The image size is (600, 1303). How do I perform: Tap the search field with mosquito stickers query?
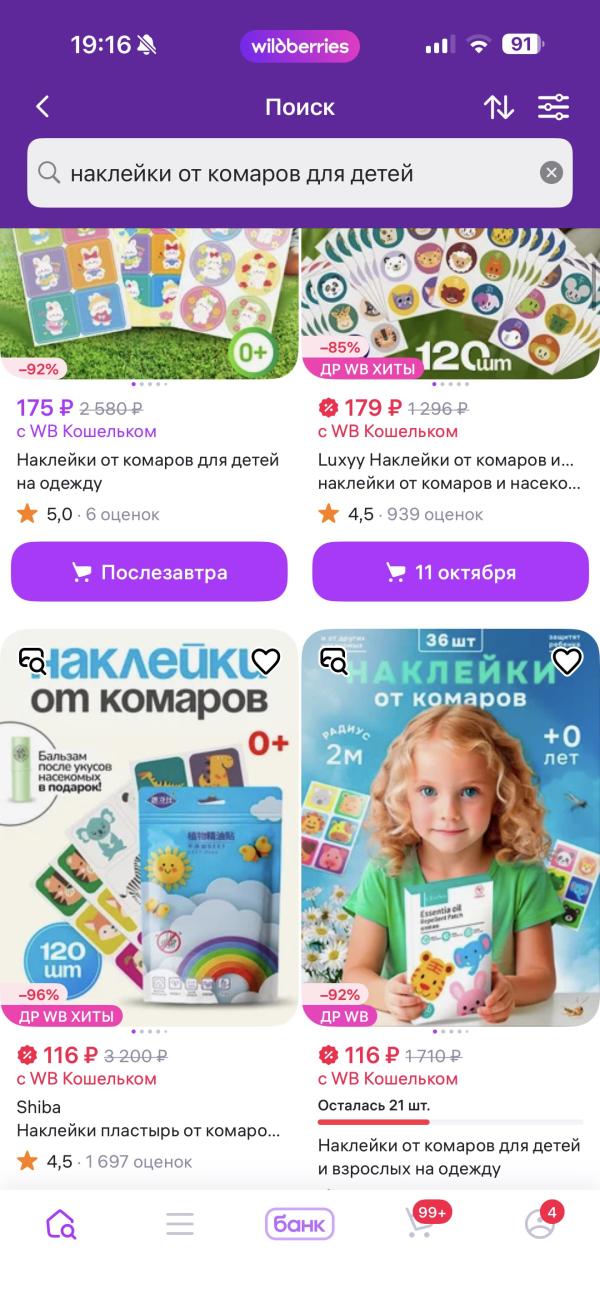290,173
